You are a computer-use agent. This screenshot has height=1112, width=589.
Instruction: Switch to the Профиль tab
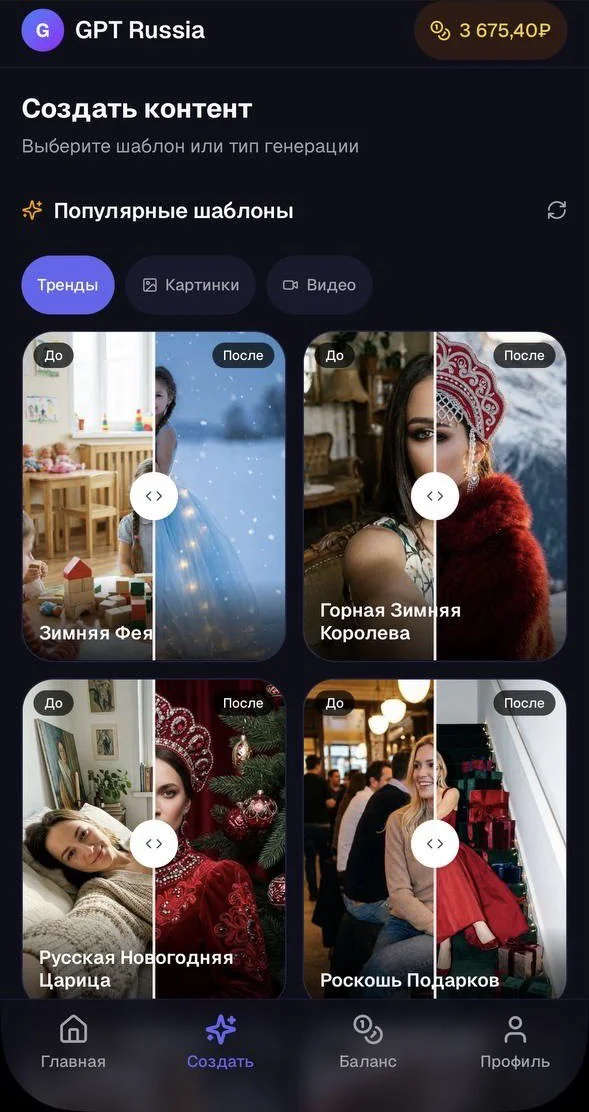click(x=515, y=1042)
